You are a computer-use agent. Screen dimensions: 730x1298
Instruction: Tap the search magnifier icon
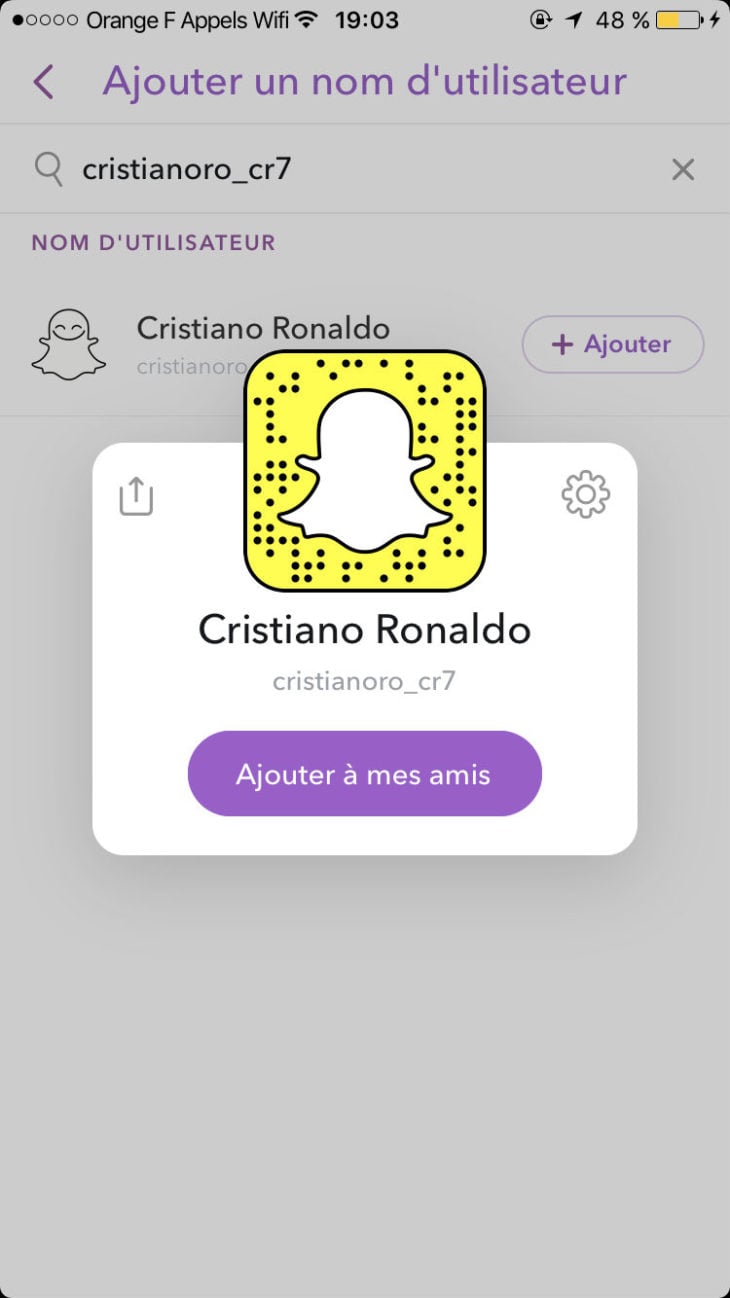[47, 169]
